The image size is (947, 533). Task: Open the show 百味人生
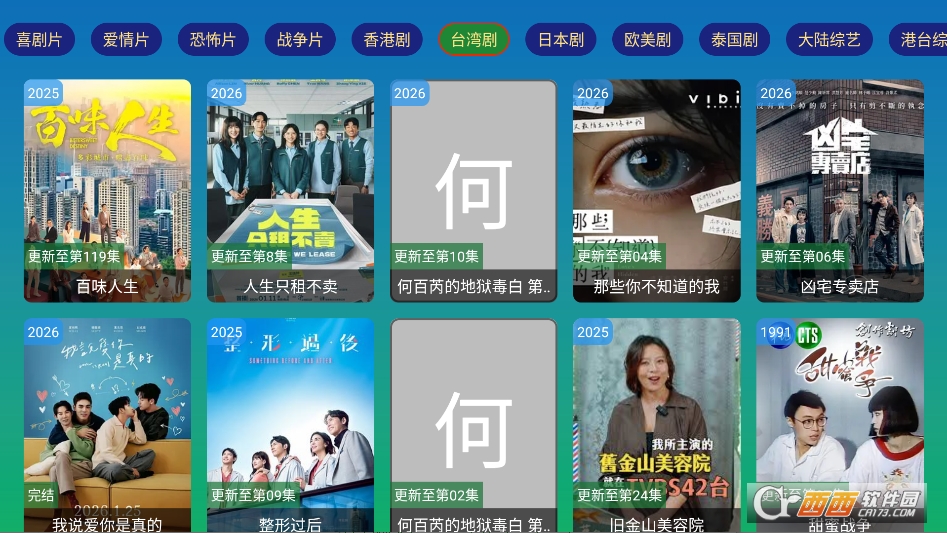click(107, 190)
